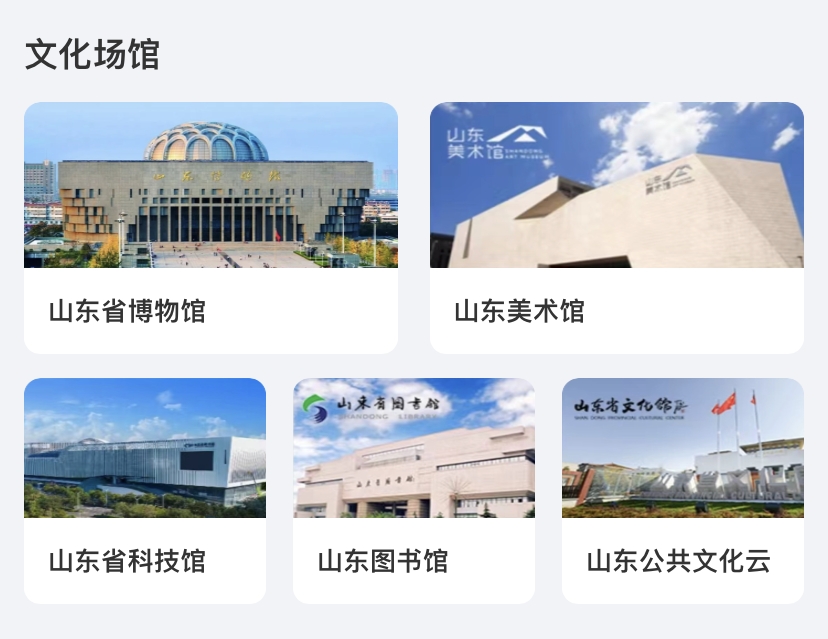View the 山东省科技馆 card
Image resolution: width=828 pixels, height=639 pixels.
tap(145, 491)
